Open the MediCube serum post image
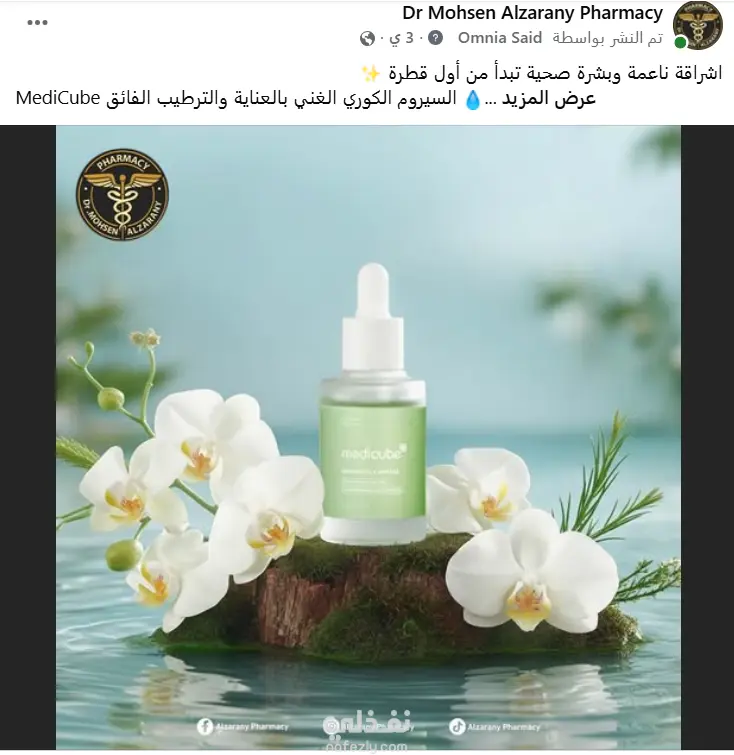This screenshot has height=755, width=734. click(x=368, y=440)
